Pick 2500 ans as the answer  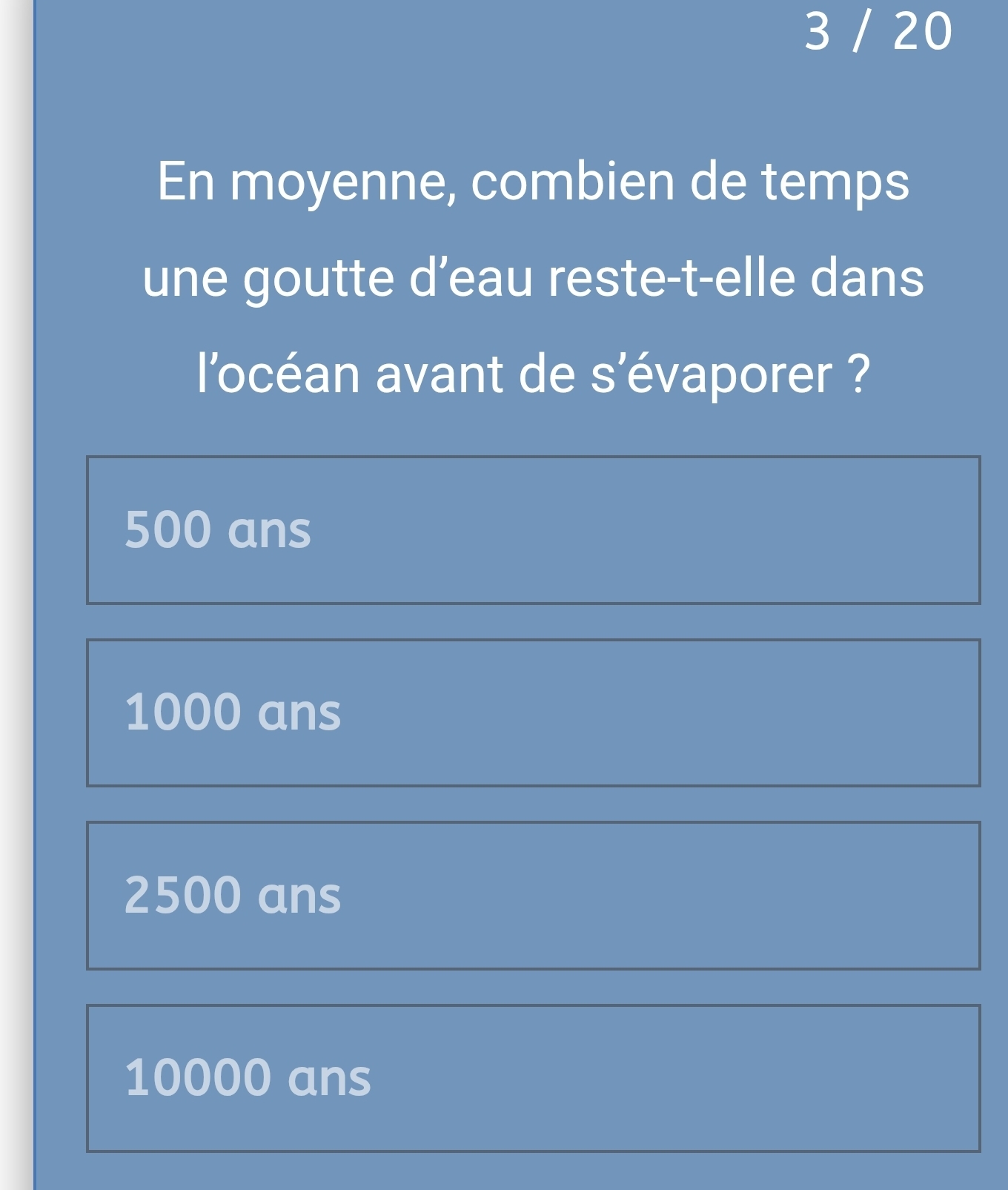(533, 895)
